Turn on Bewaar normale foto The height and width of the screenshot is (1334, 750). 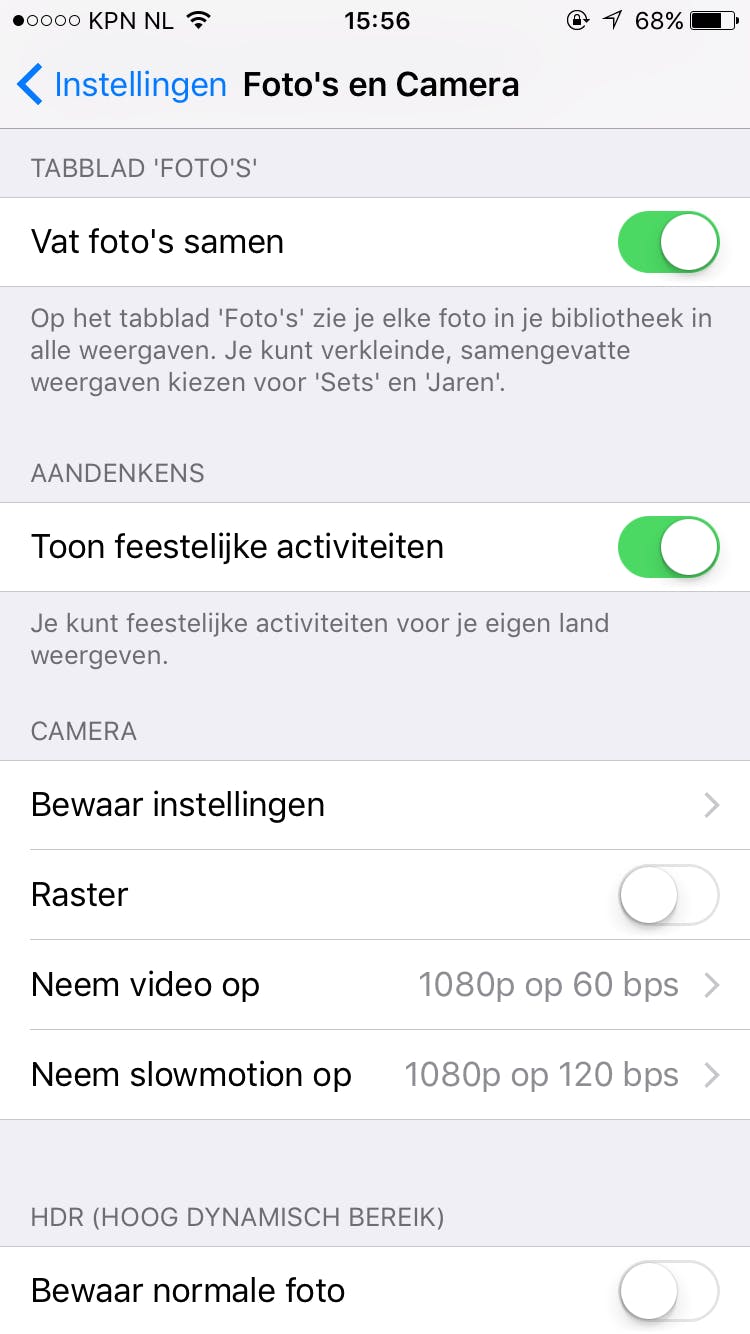pyautogui.click(x=668, y=1291)
